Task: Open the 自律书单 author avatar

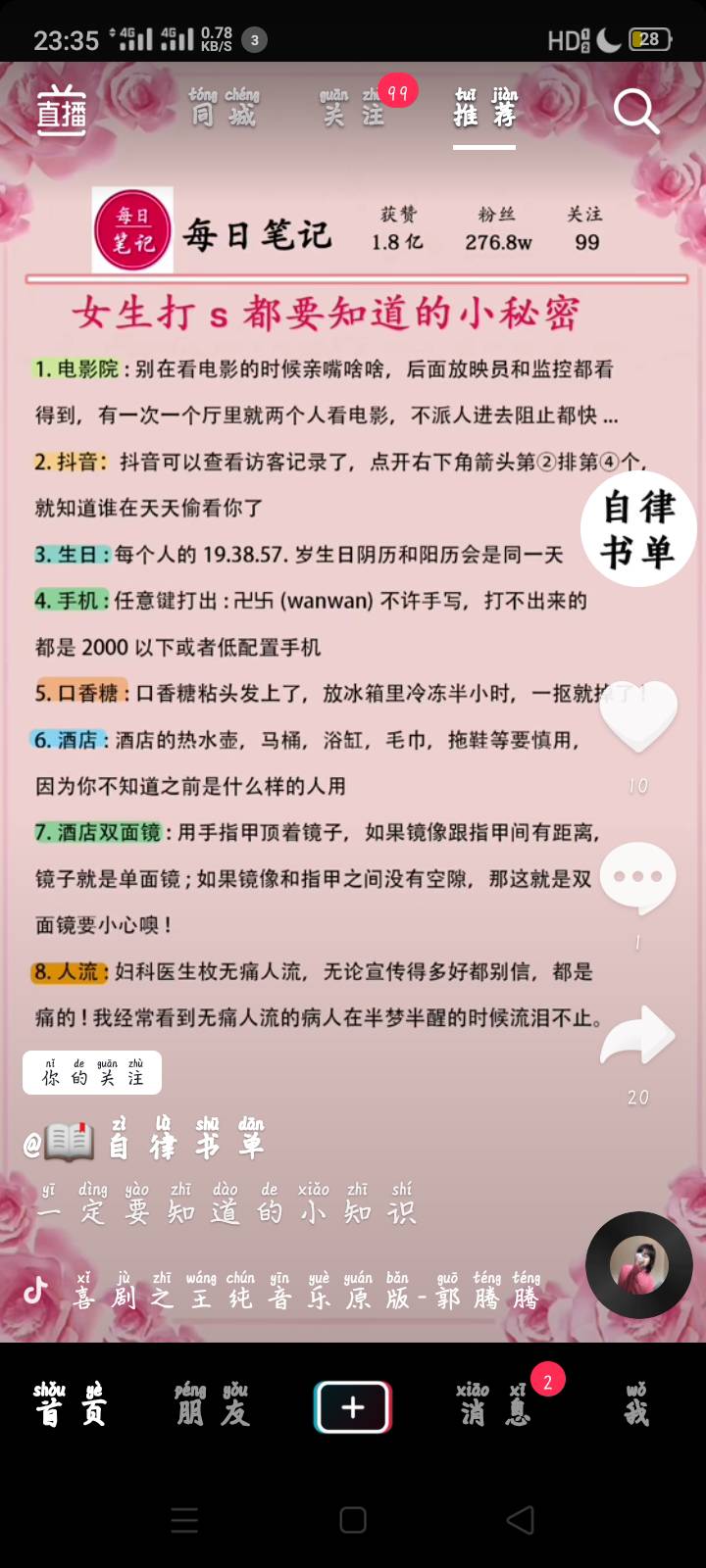Action: pos(638,529)
